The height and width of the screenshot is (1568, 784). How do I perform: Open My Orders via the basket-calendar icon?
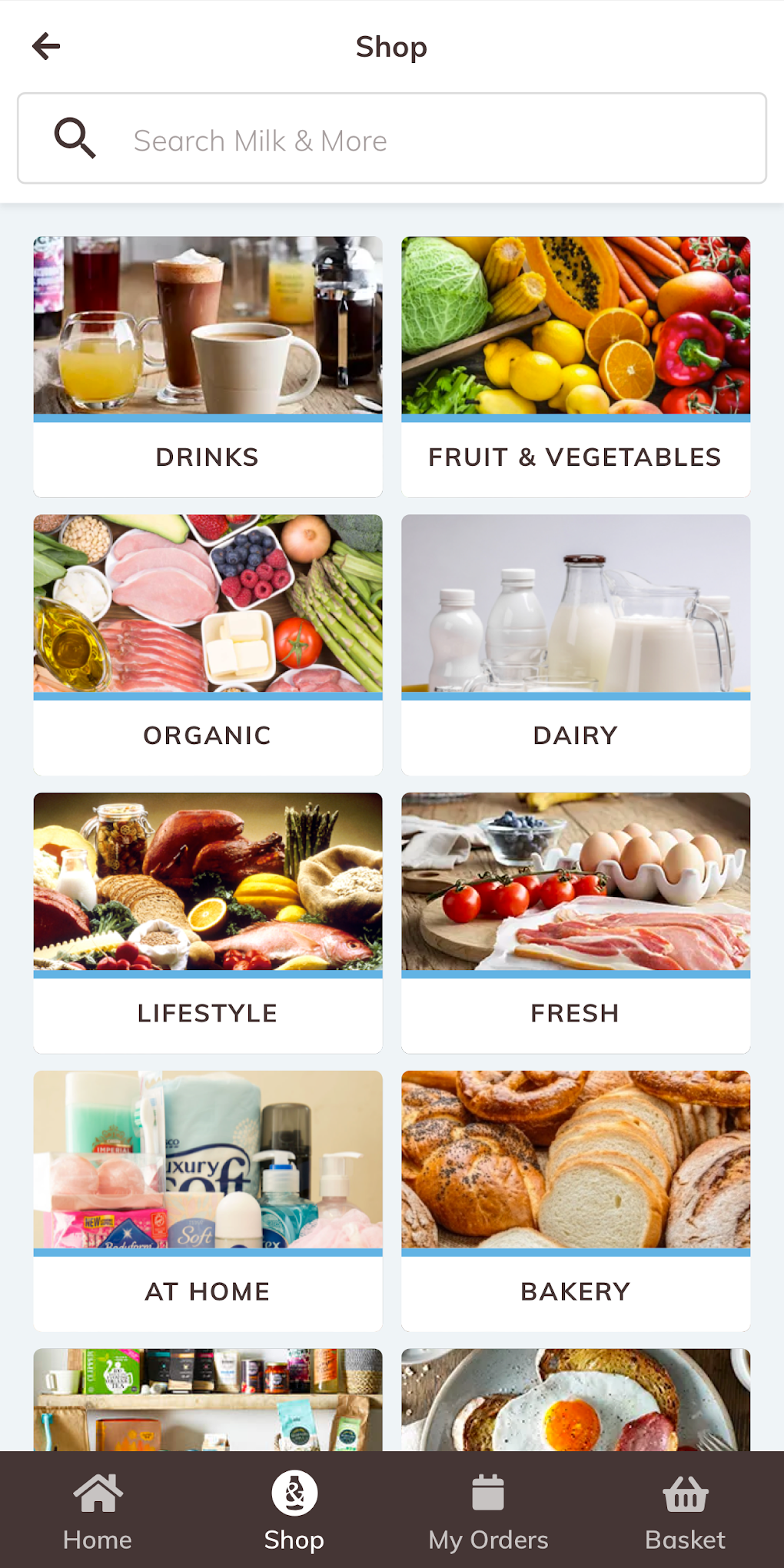489,1491
